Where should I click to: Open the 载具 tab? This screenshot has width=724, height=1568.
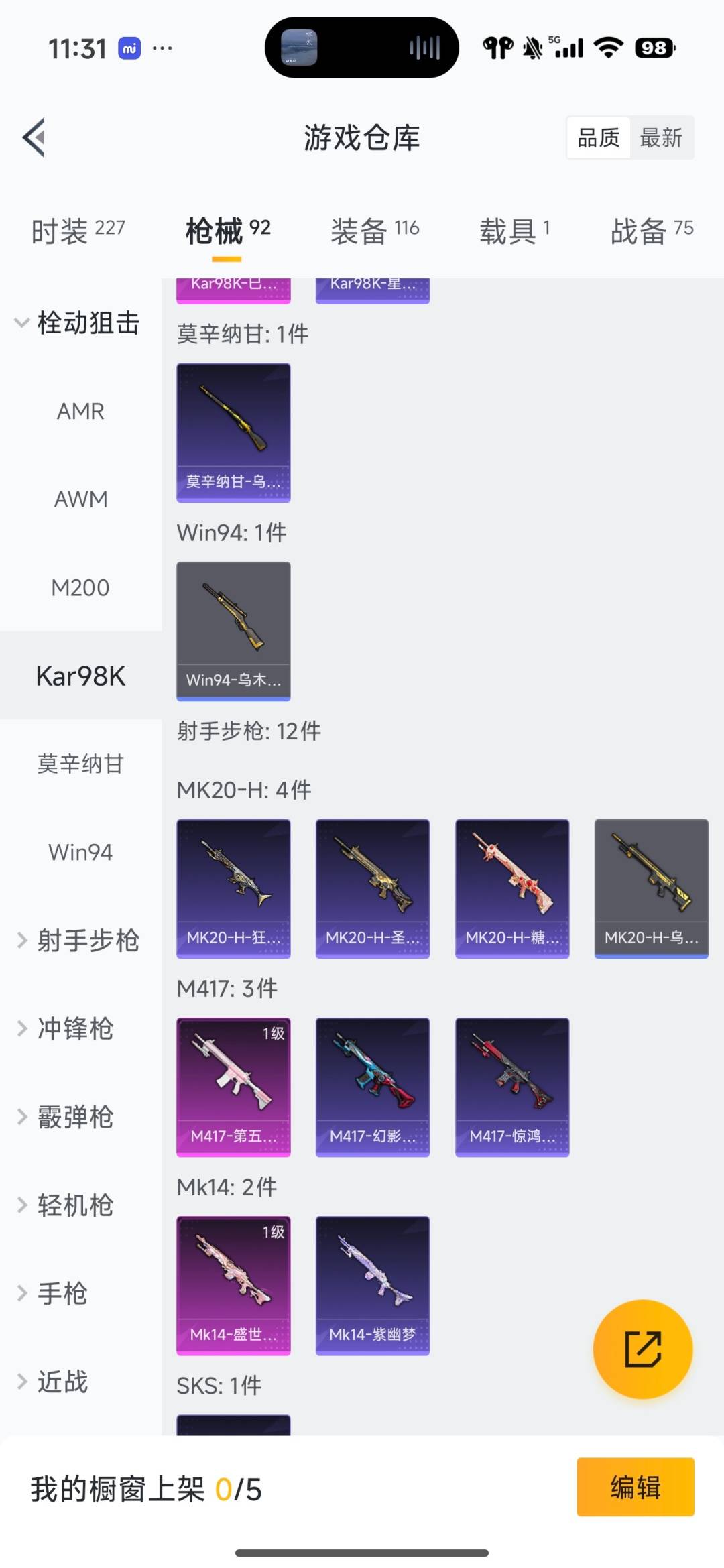coord(514,231)
